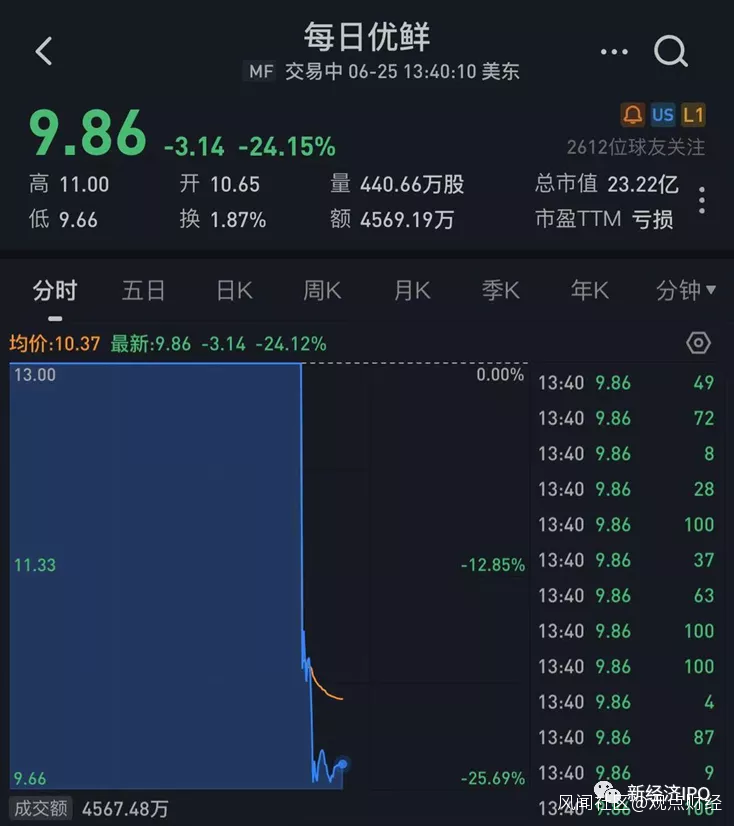Switch to the 分时 chart tab
The image size is (734, 826).
coord(55,291)
